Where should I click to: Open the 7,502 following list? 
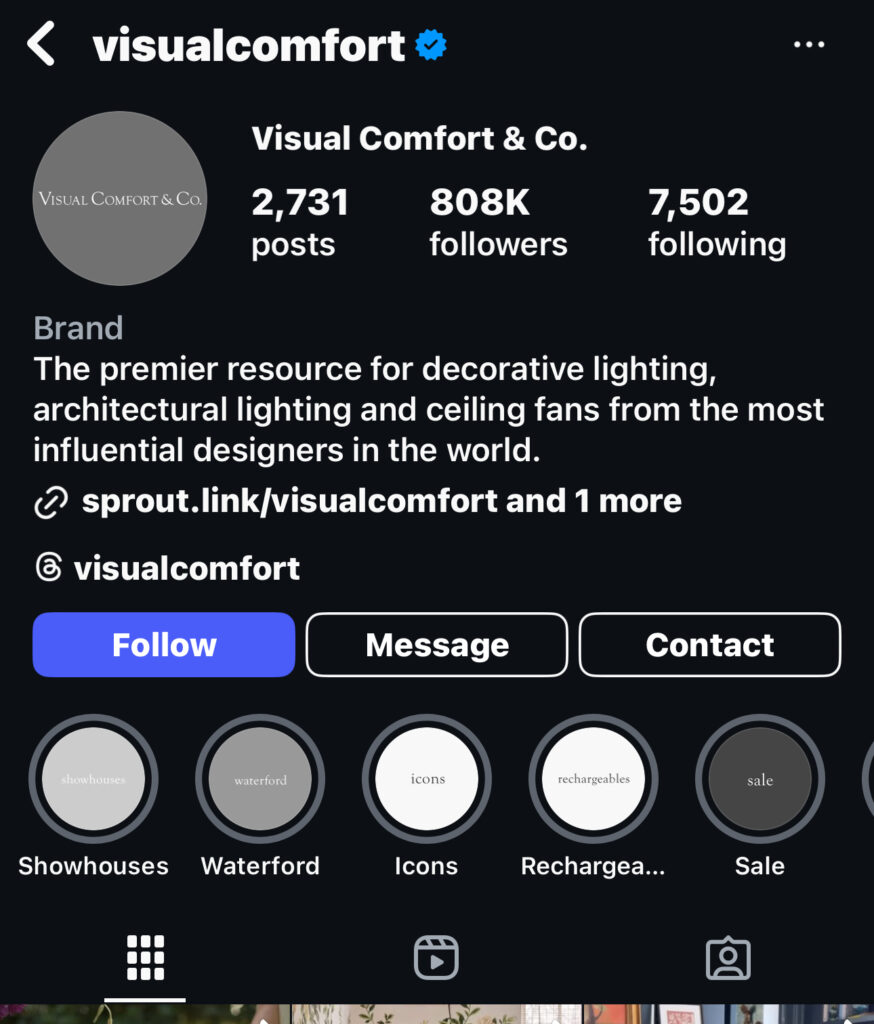(716, 222)
